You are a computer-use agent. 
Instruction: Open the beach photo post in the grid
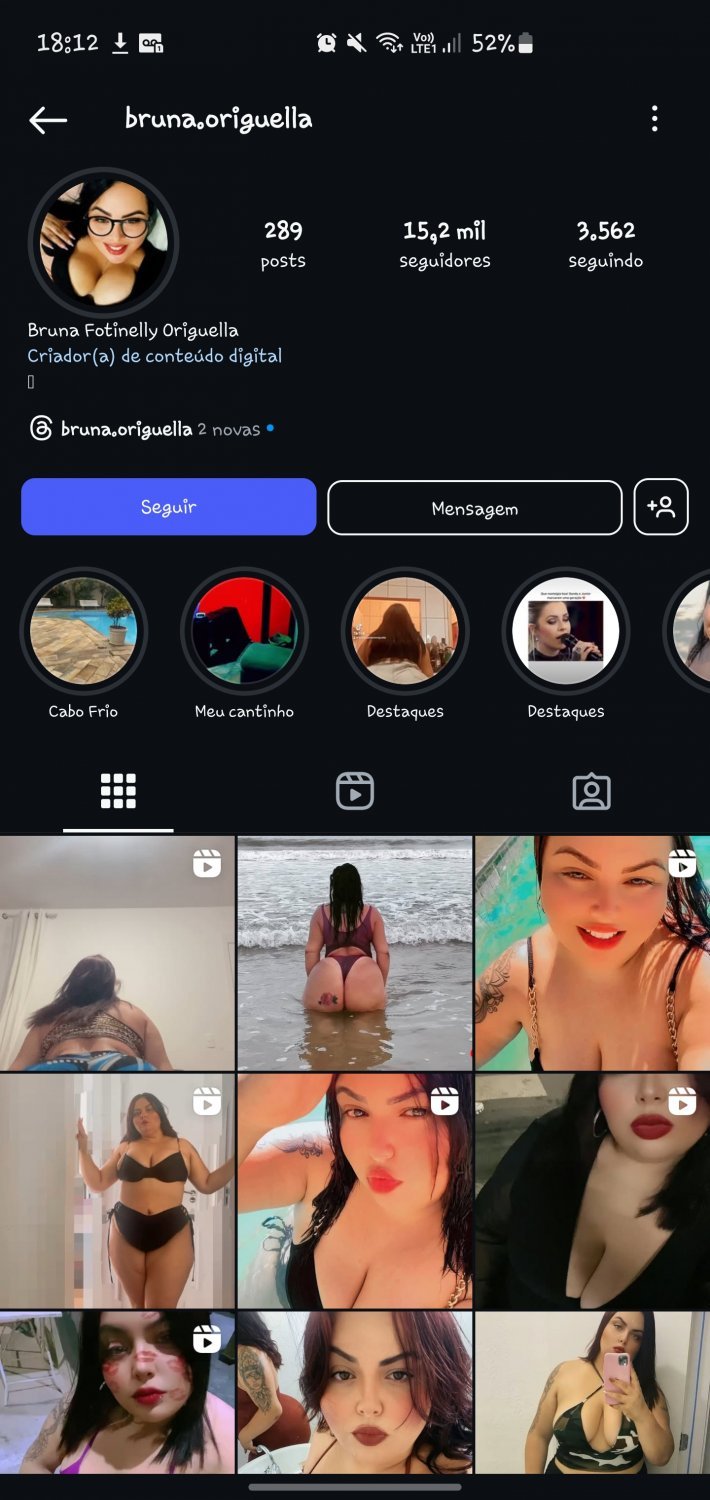354,953
